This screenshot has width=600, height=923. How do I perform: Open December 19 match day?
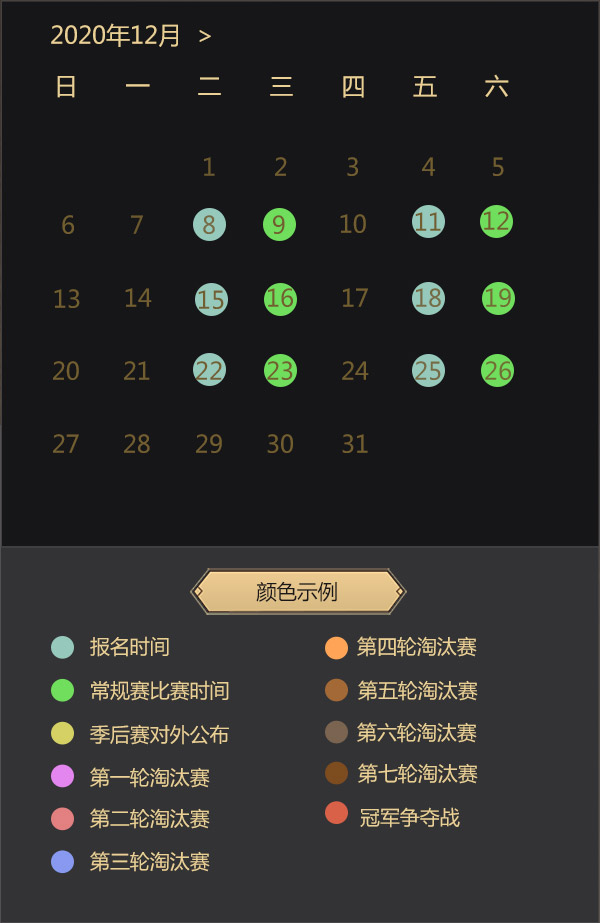[498, 298]
